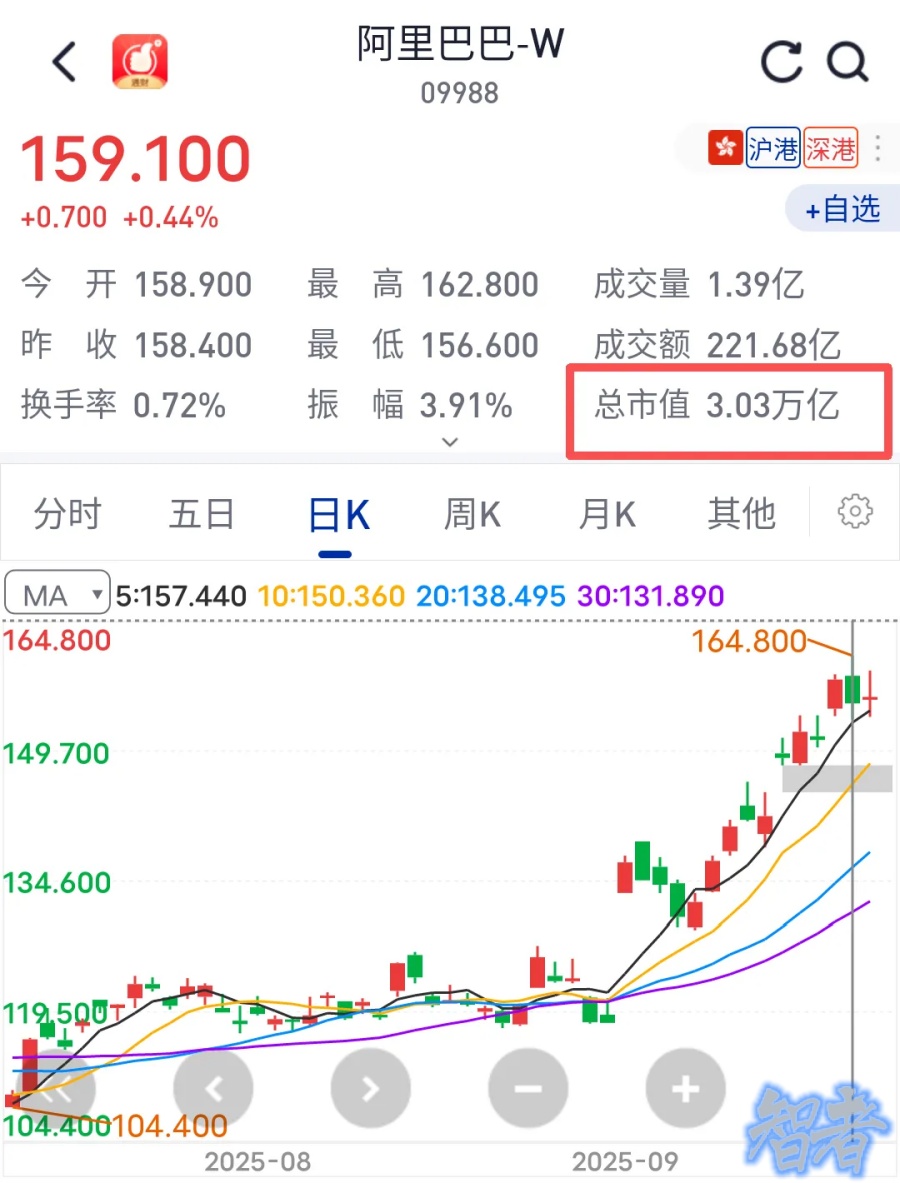Switch to the 周K weekly chart tab
Screen dimensions: 900x1183
470,512
